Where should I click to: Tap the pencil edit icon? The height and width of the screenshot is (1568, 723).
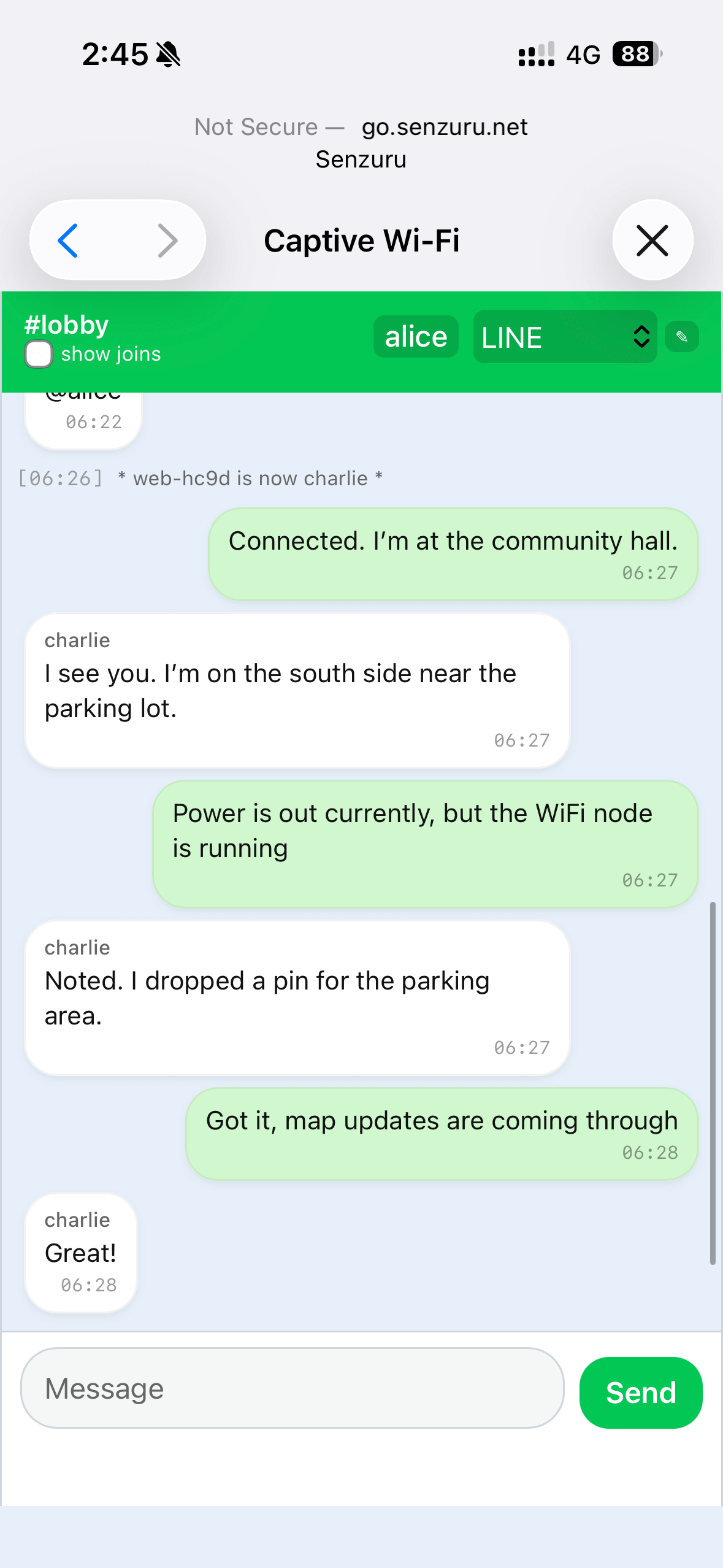point(681,337)
